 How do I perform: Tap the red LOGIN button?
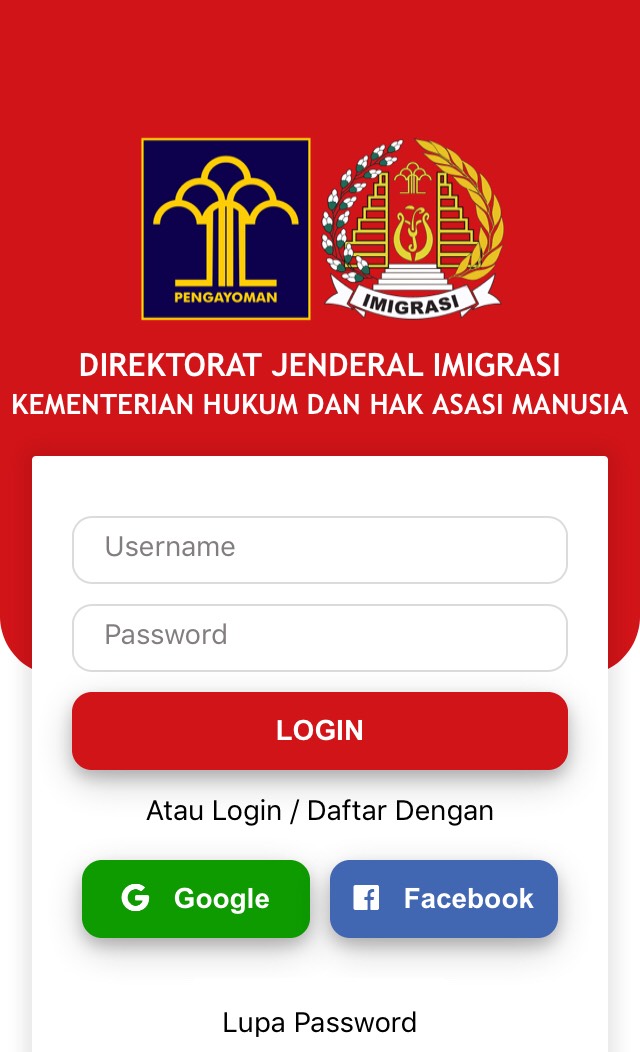[x=320, y=731]
